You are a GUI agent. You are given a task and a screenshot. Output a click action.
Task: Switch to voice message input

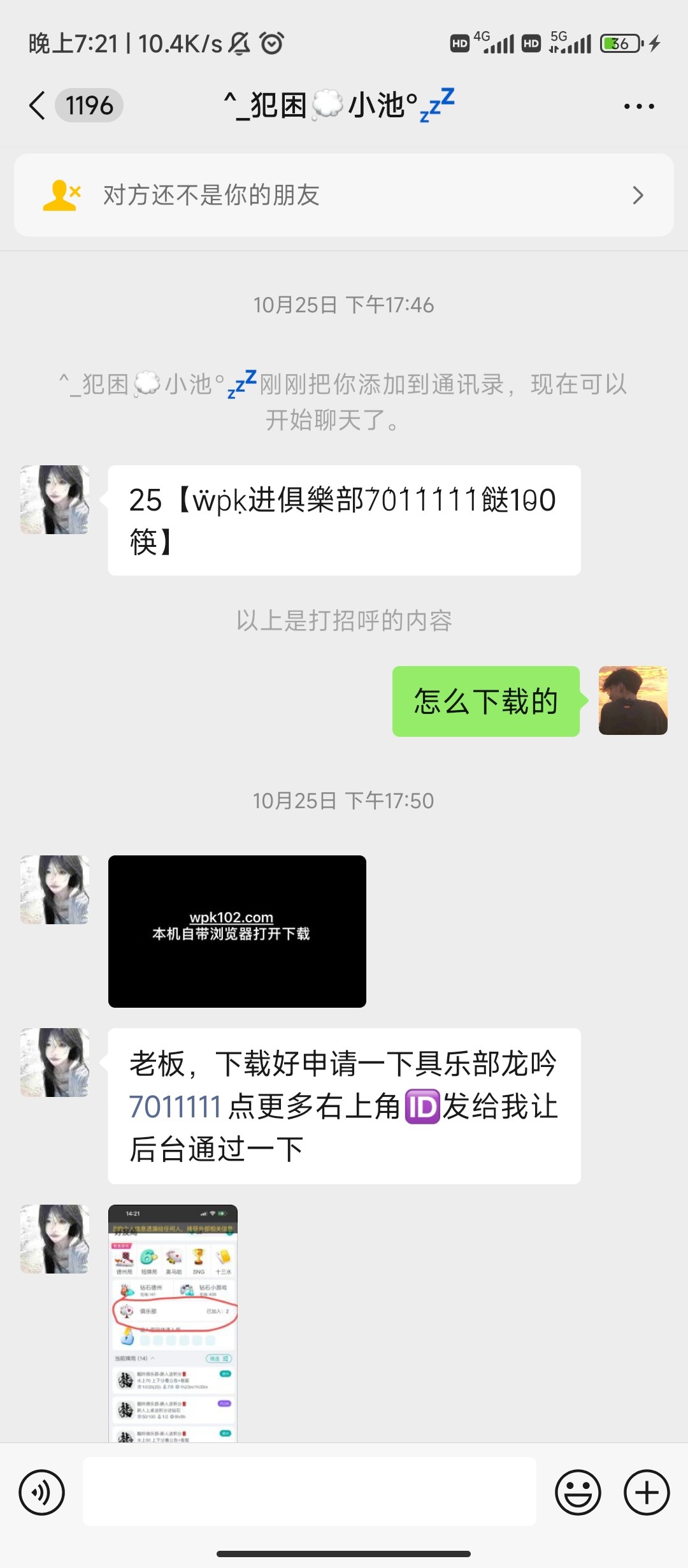(41, 1492)
